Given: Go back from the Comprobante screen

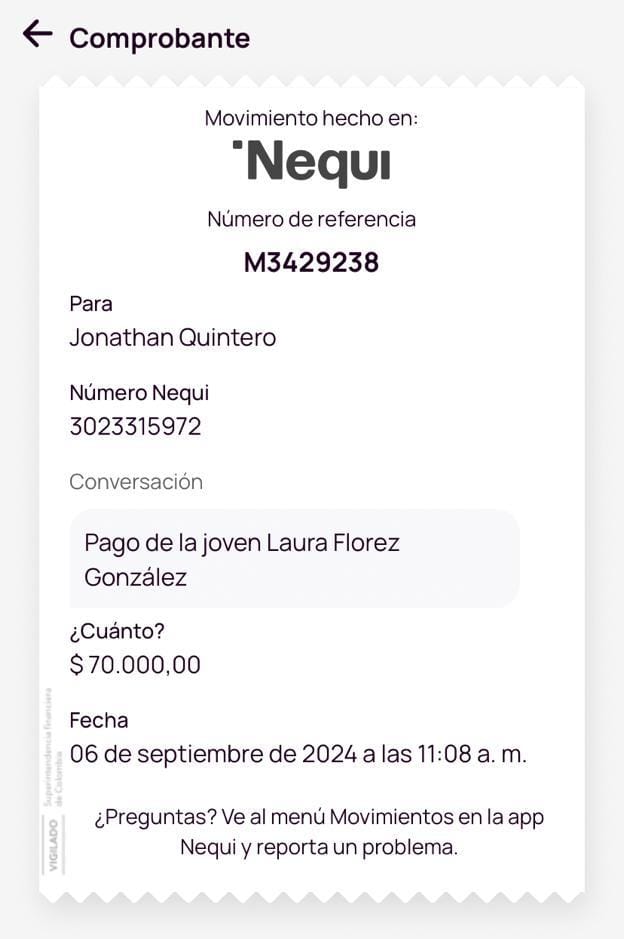Looking at the screenshot, I should click(x=37, y=34).
